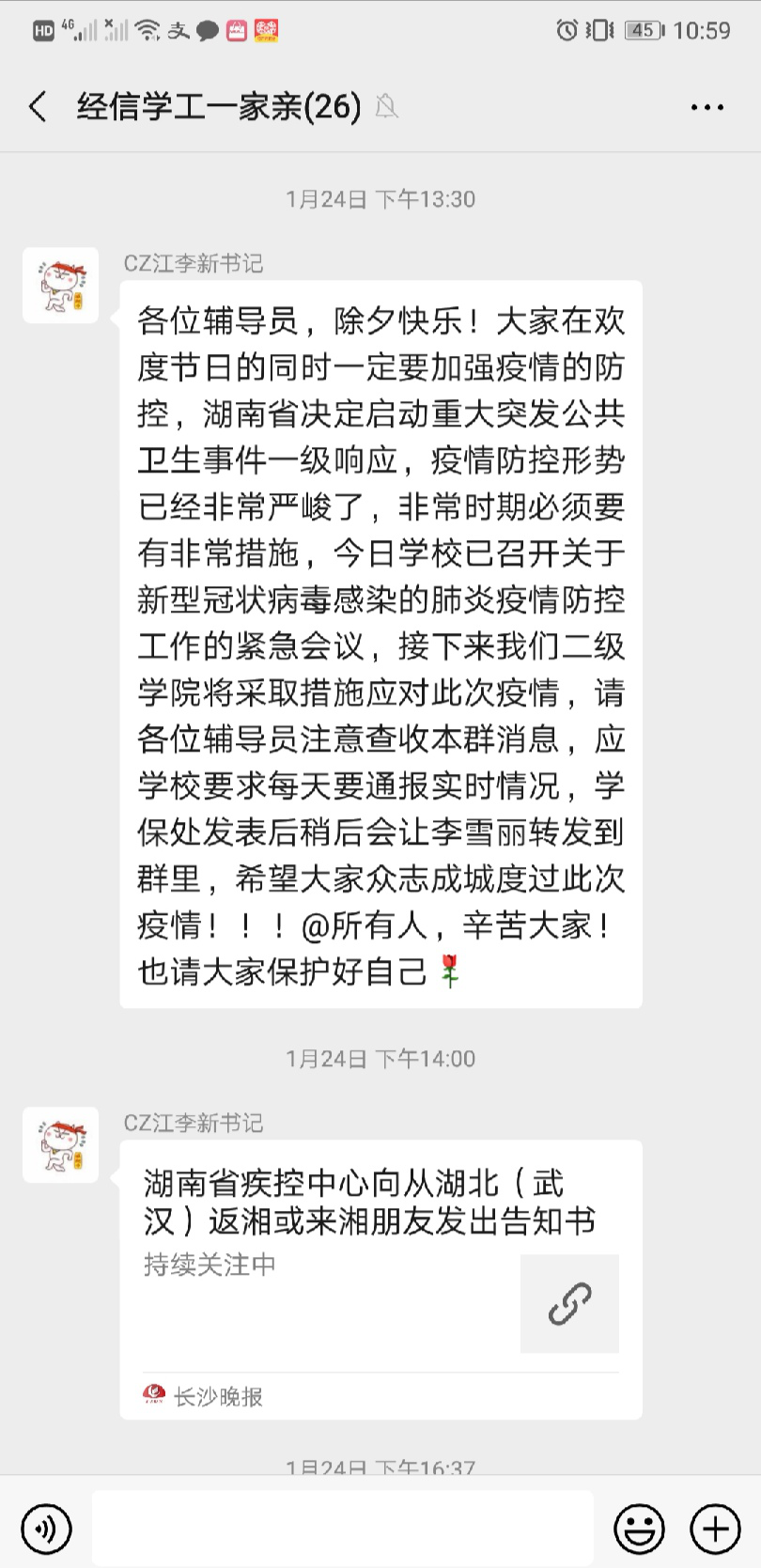Image resolution: width=761 pixels, height=1568 pixels.
Task: Open the group chat info menu
Action: 707,107
